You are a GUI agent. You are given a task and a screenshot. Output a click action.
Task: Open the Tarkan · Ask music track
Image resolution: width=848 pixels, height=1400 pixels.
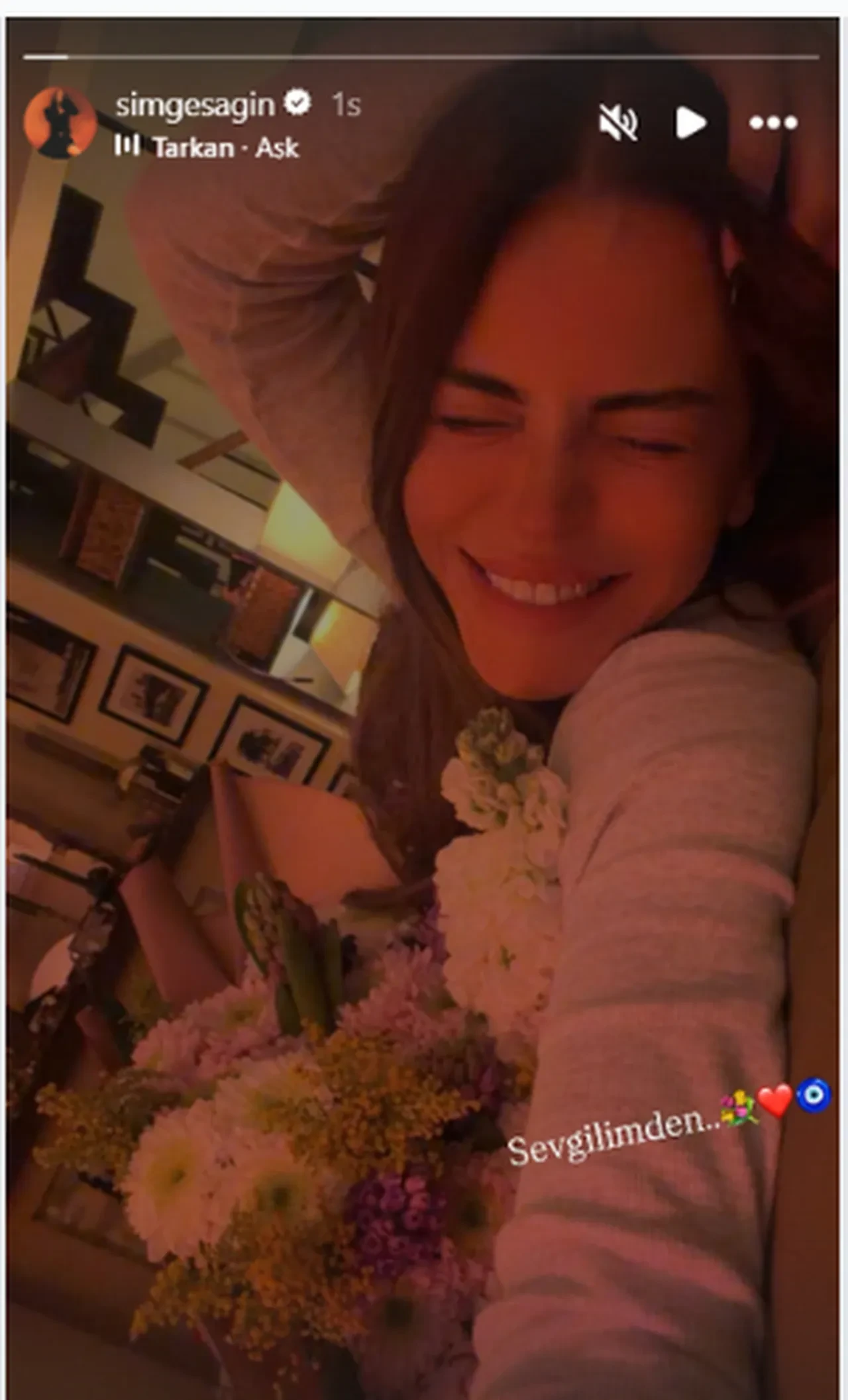(225, 147)
